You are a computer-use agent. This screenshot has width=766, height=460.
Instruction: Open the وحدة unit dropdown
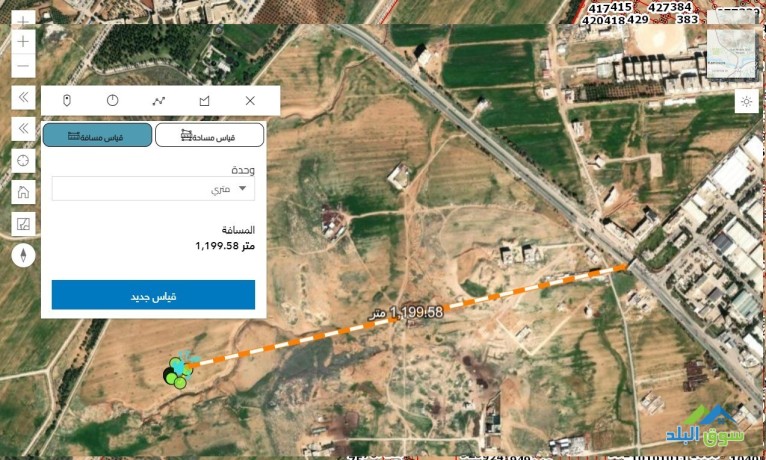(153, 188)
